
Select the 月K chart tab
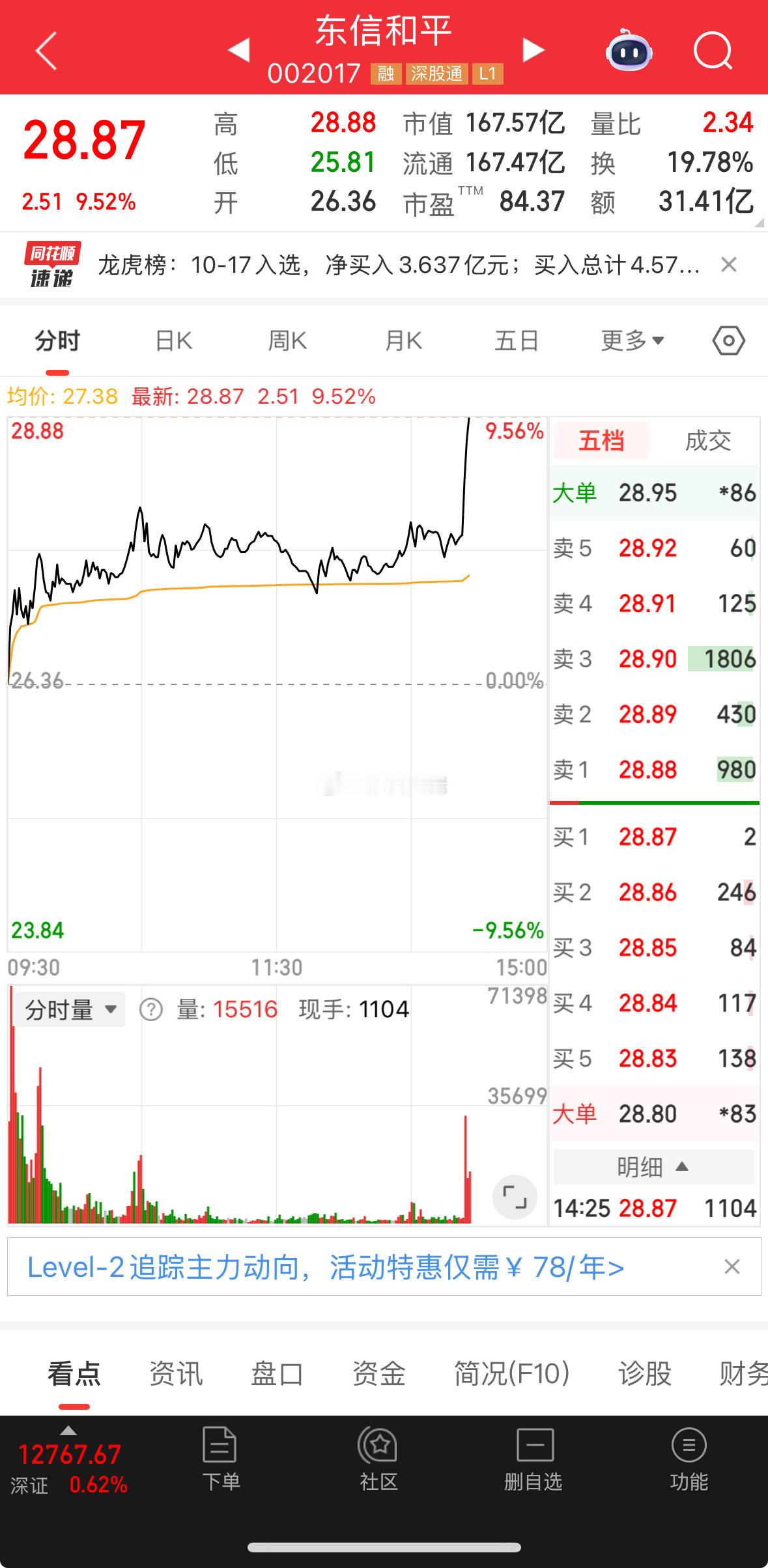tap(403, 341)
